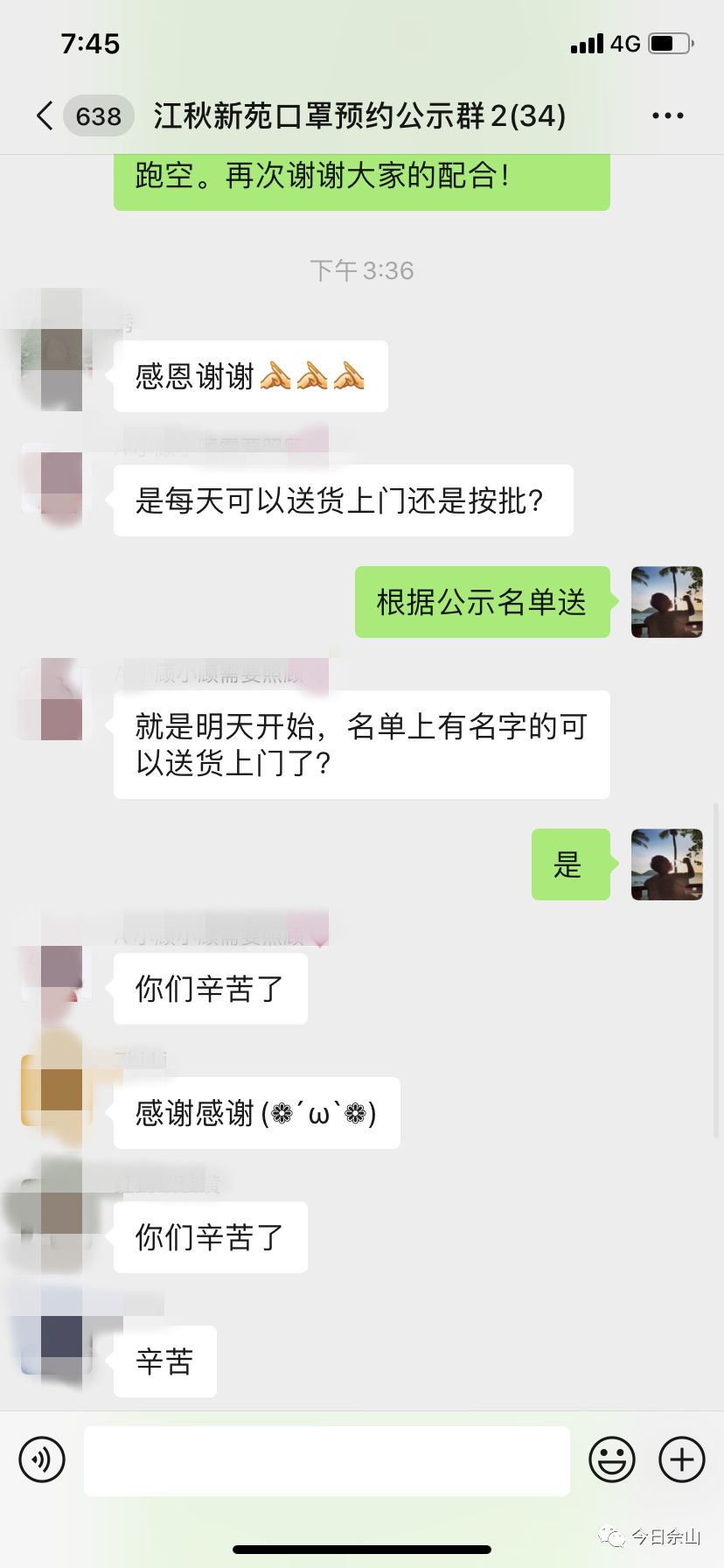Tap the avatar of the 感谢感谢 sender
Image resolution: width=724 pixels, height=1568 pixels.
click(x=52, y=1091)
